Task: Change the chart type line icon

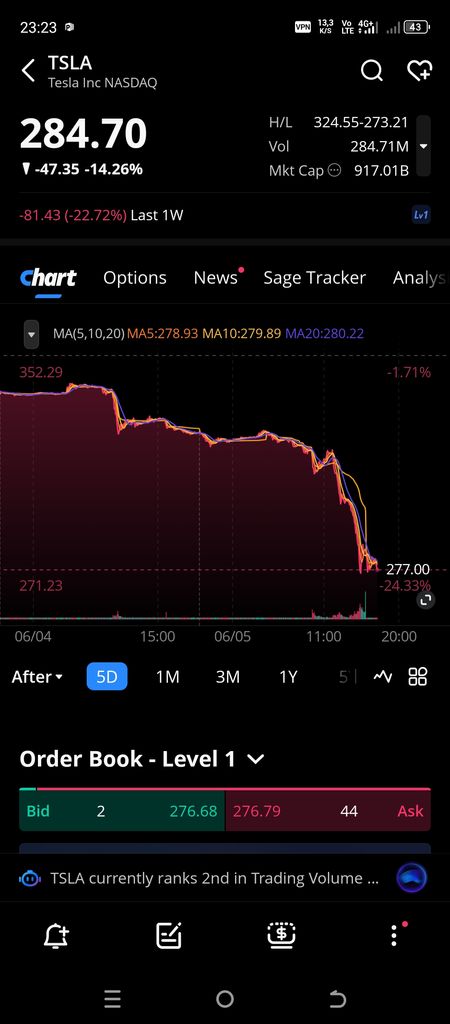Action: coord(383,677)
